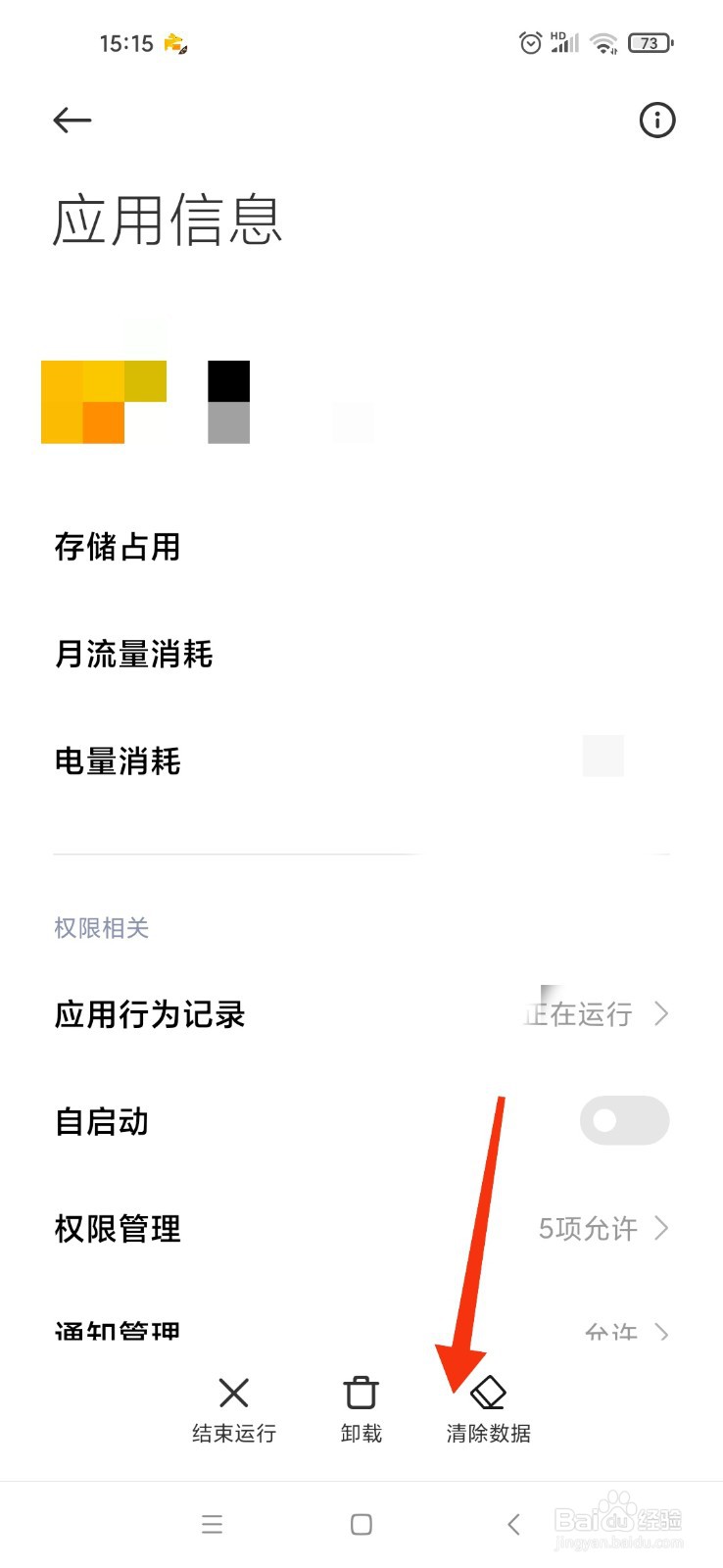Open 权限管理 permission management
Viewport: 723px width, 1568px height.
[361, 1228]
